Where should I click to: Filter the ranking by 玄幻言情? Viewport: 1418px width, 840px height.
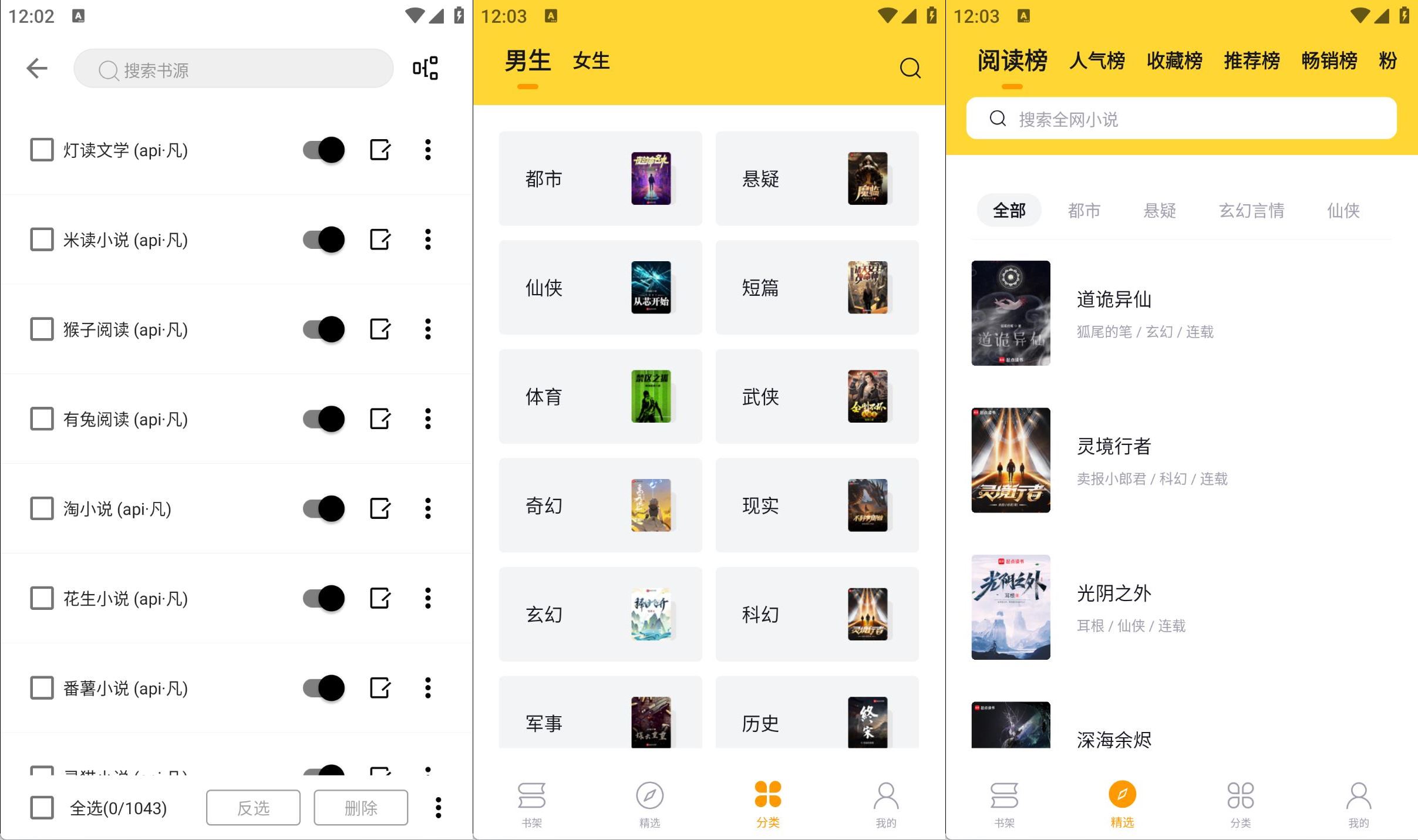tap(1251, 210)
